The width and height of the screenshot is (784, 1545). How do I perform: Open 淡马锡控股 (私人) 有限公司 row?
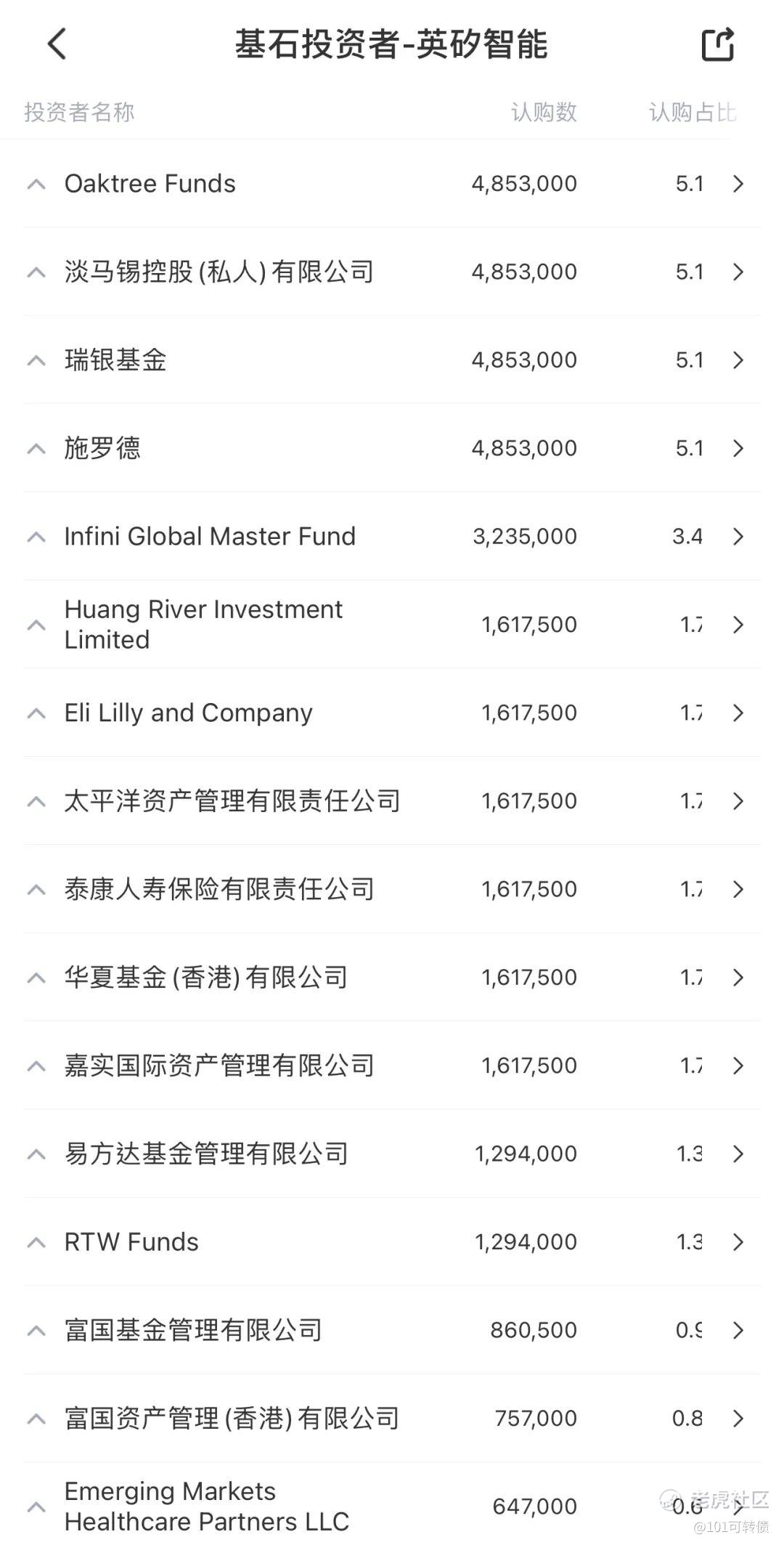click(x=392, y=272)
